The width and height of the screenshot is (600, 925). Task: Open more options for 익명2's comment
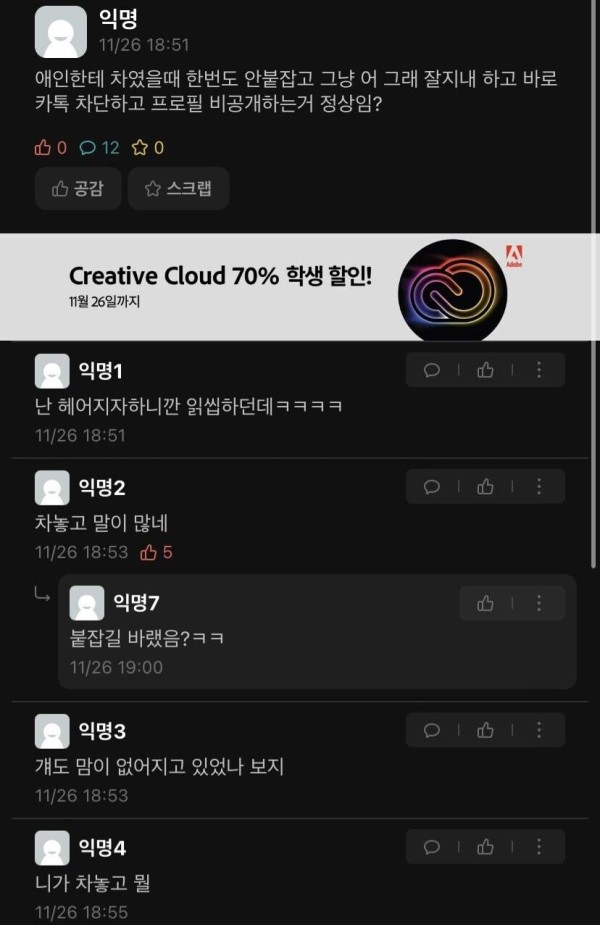[539, 487]
